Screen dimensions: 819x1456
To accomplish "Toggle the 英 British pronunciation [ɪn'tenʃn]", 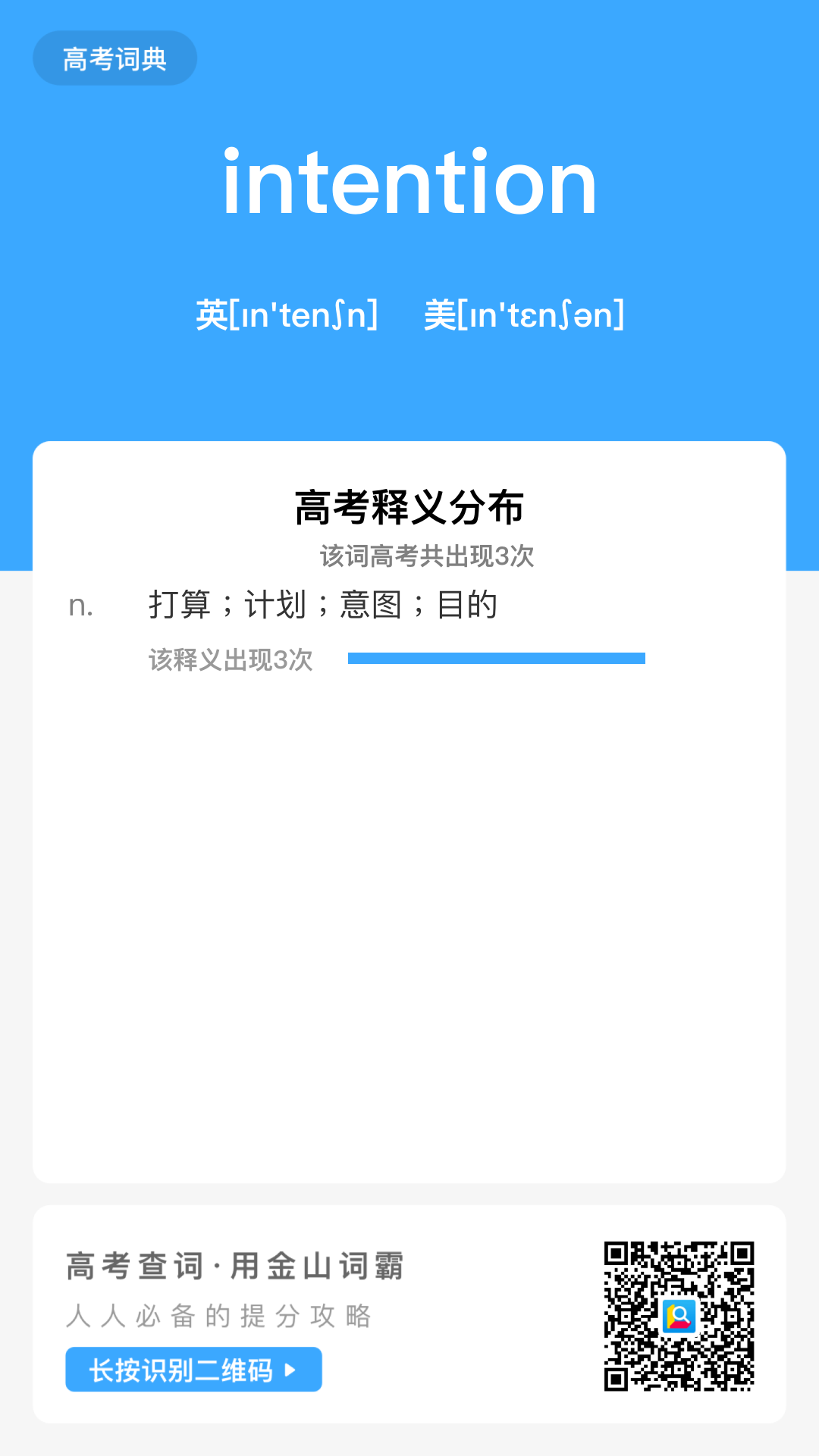I will click(x=289, y=314).
